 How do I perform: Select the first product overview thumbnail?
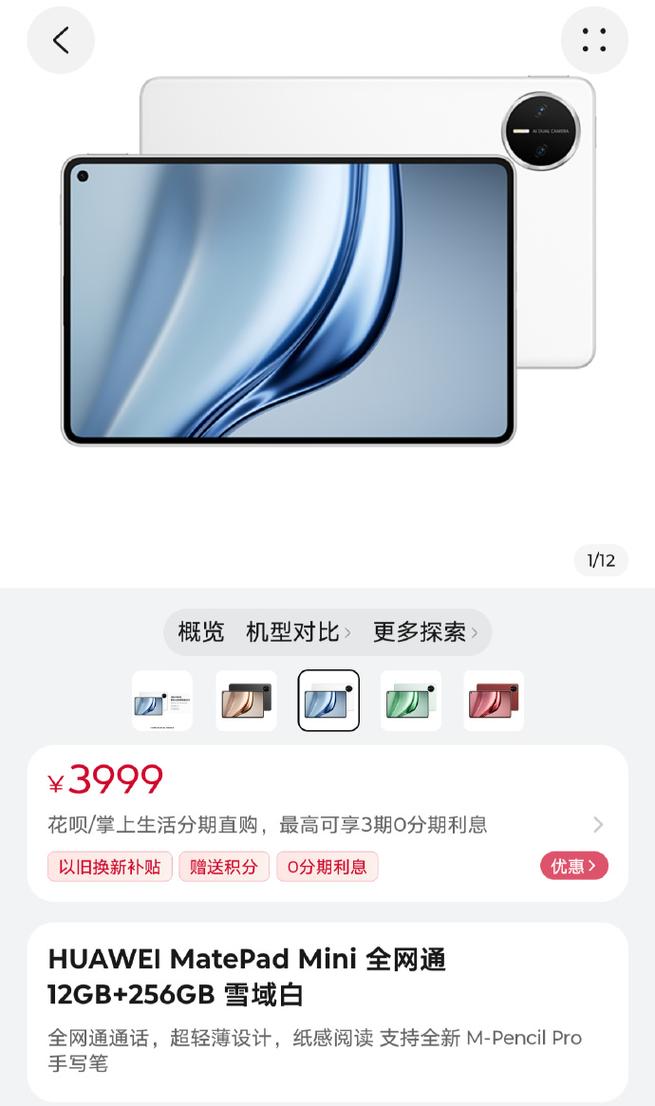point(162,700)
